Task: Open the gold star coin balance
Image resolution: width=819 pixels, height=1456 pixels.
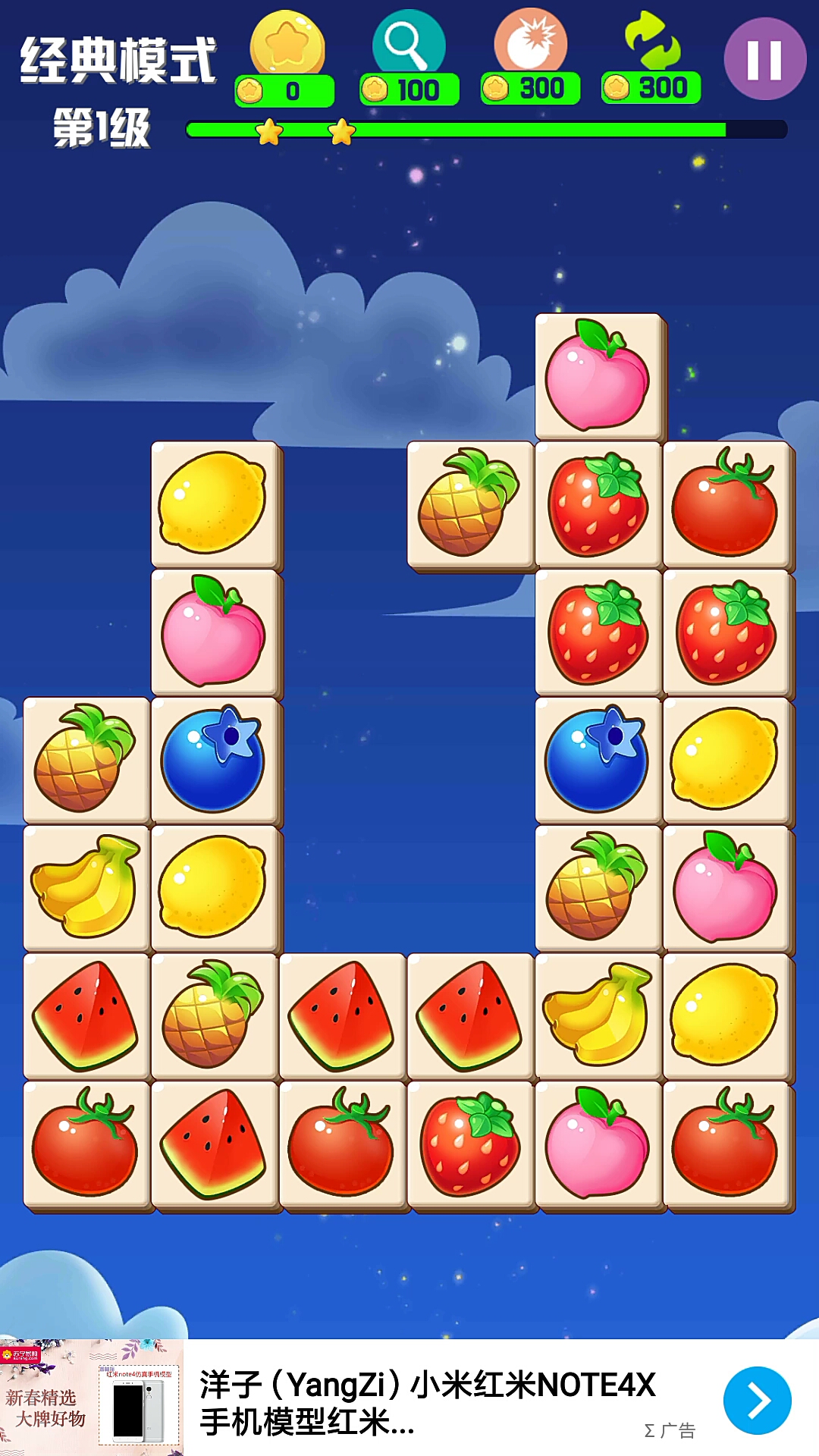Action: click(285, 59)
